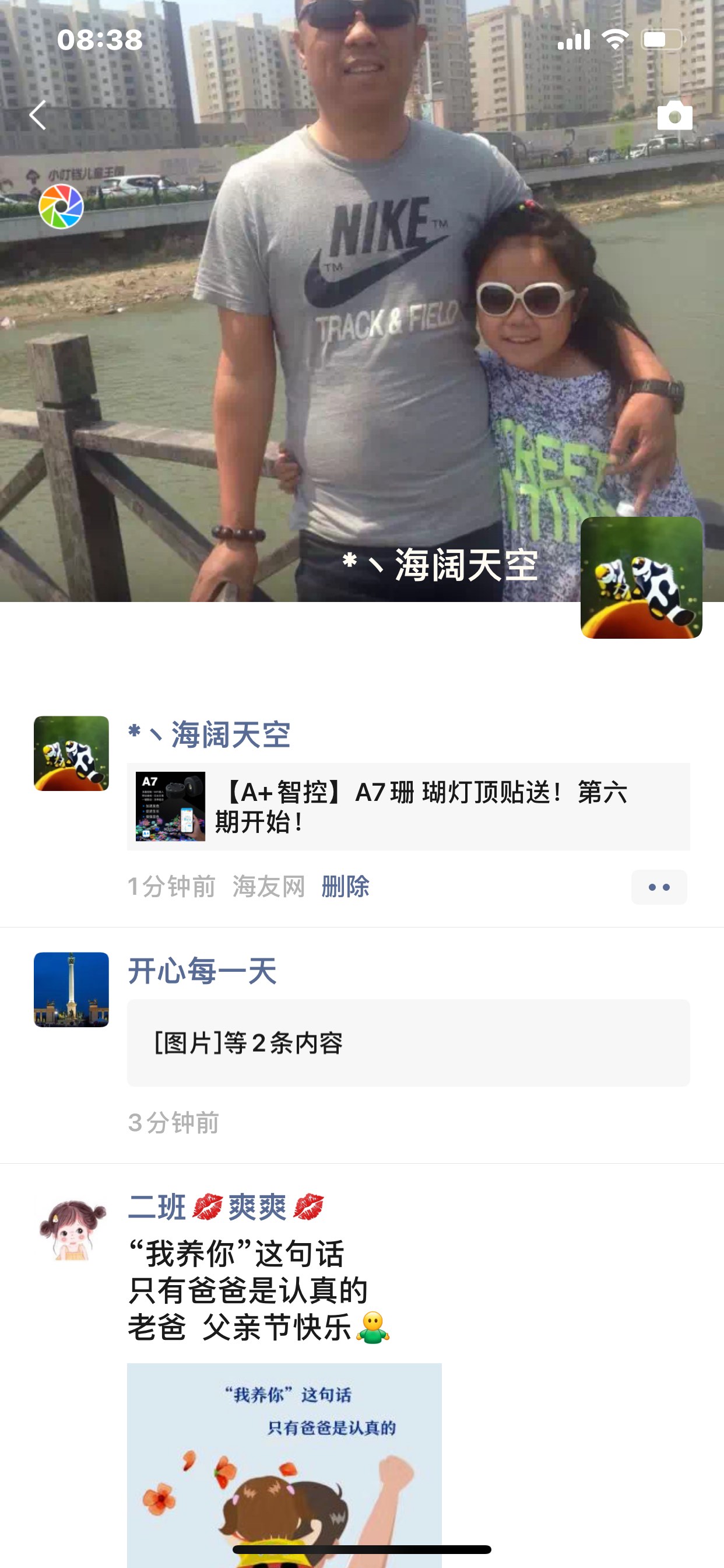
Task: Open the 海阔天空 name above the A7 post
Action: click(209, 734)
